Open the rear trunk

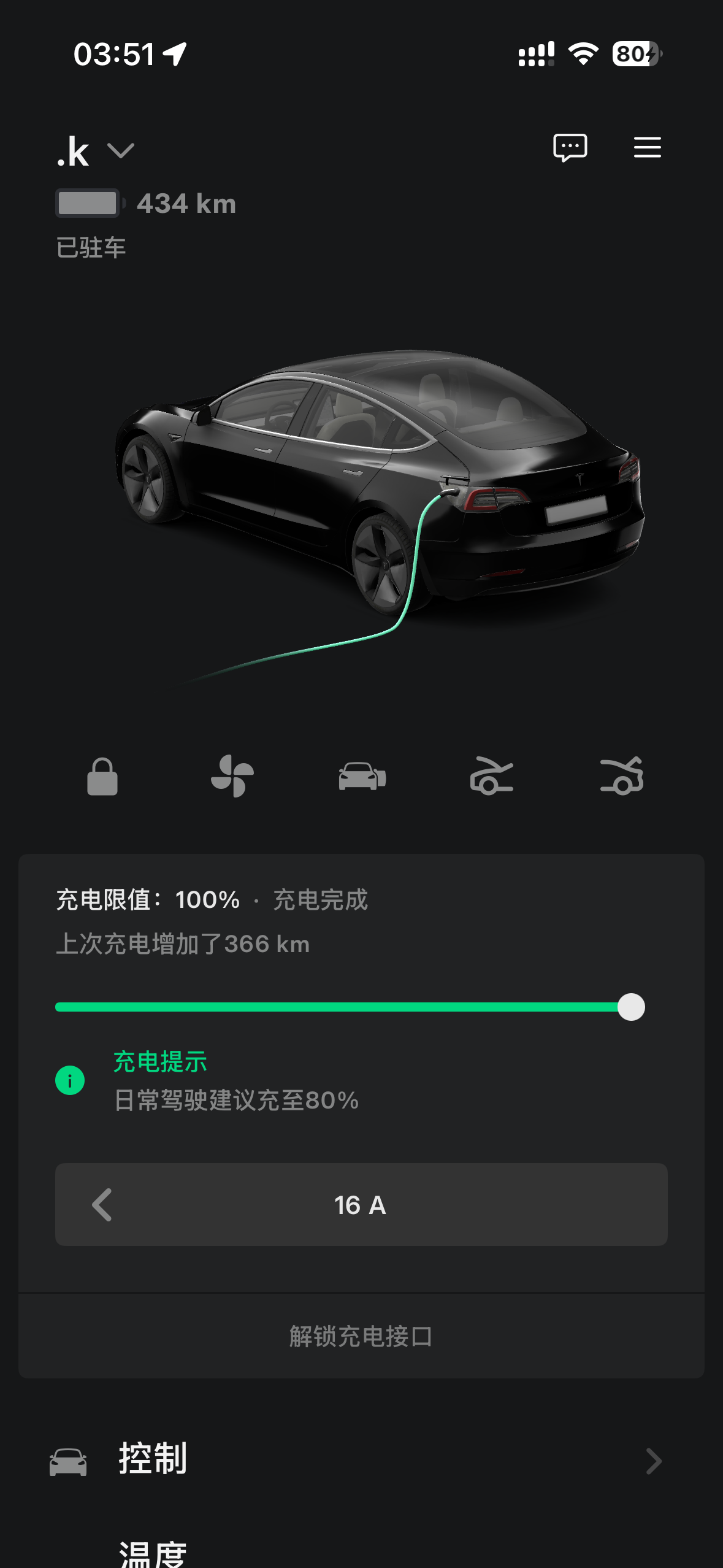pos(621,777)
